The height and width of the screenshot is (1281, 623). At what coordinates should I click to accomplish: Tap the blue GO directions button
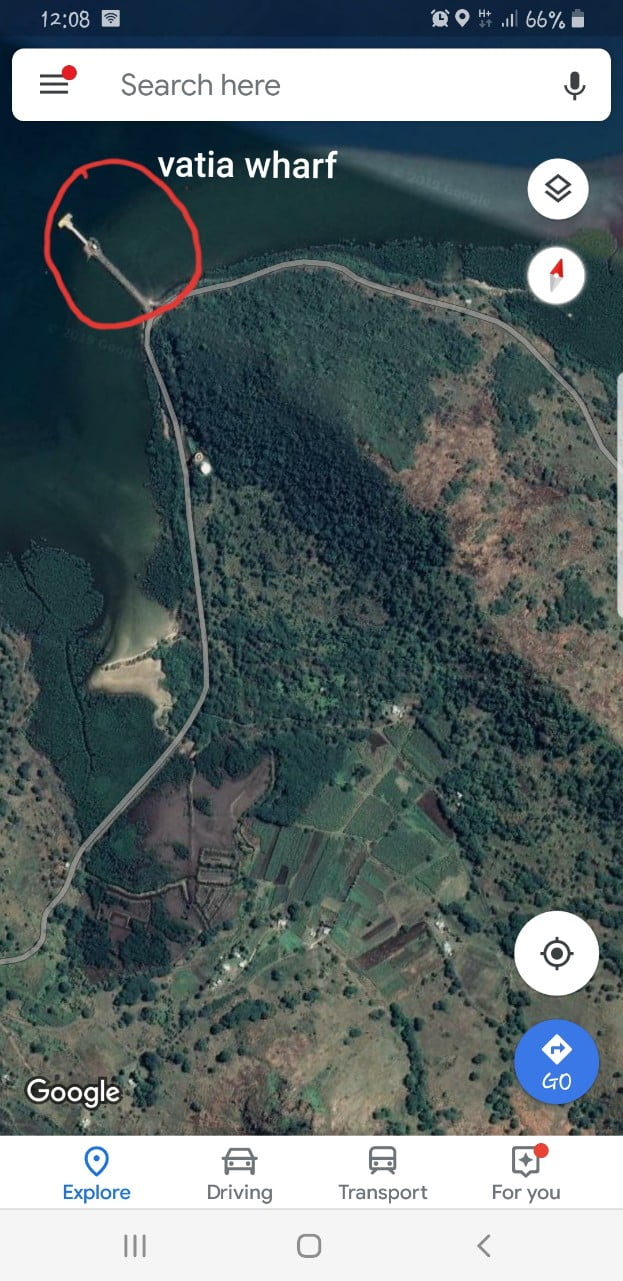point(557,1062)
